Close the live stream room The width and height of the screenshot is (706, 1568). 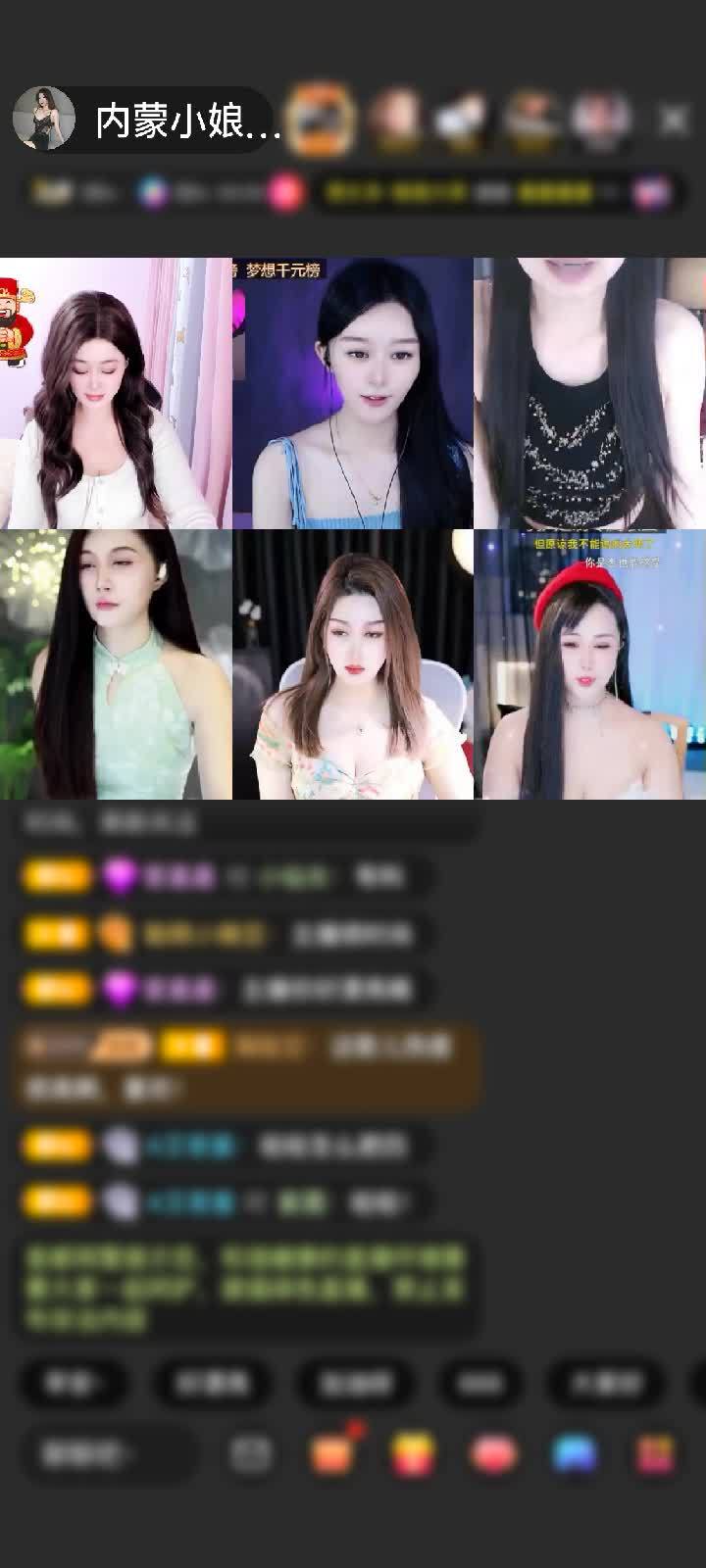point(674,121)
